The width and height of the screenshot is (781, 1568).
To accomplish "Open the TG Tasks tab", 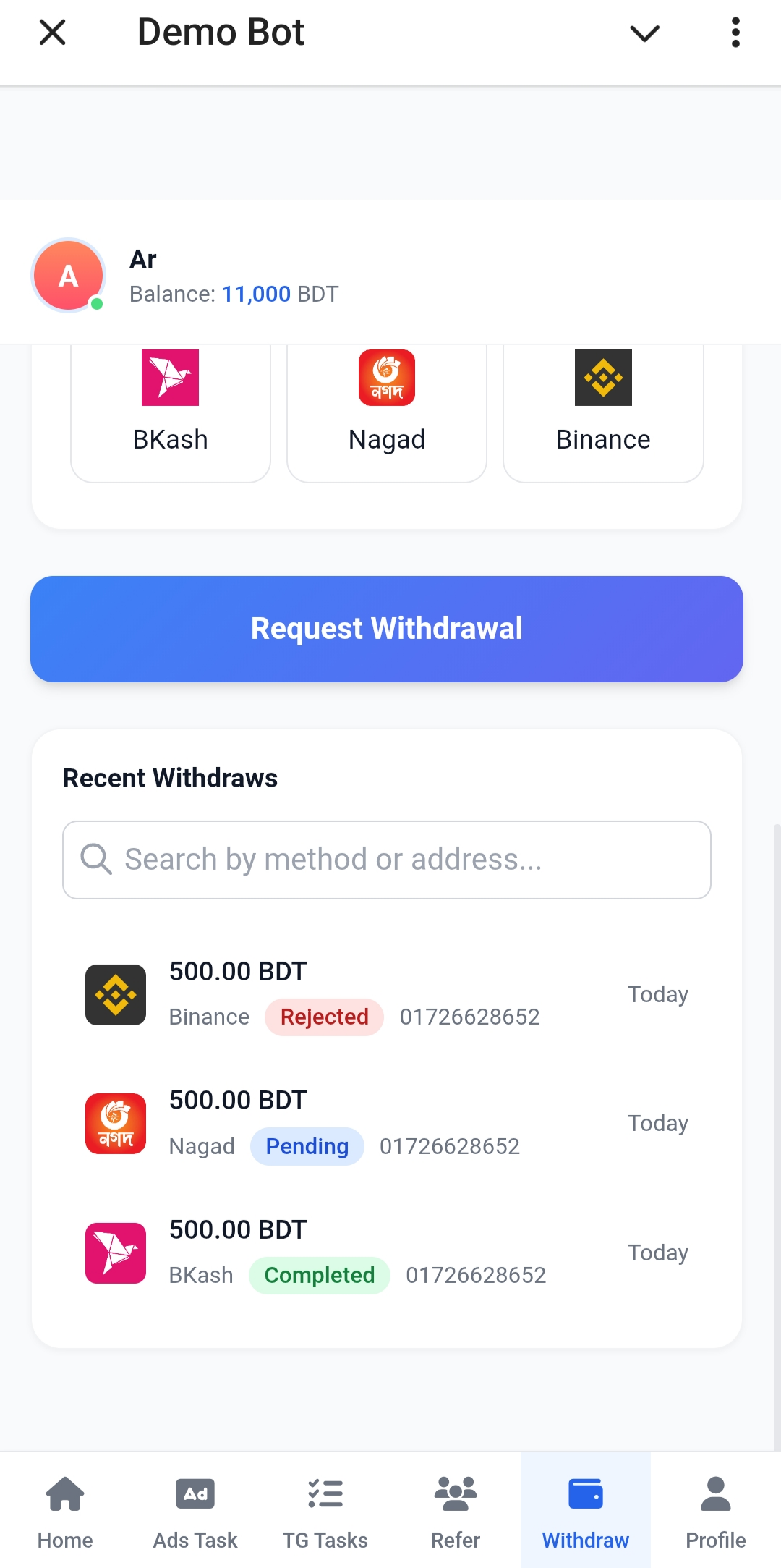I will (325, 1510).
